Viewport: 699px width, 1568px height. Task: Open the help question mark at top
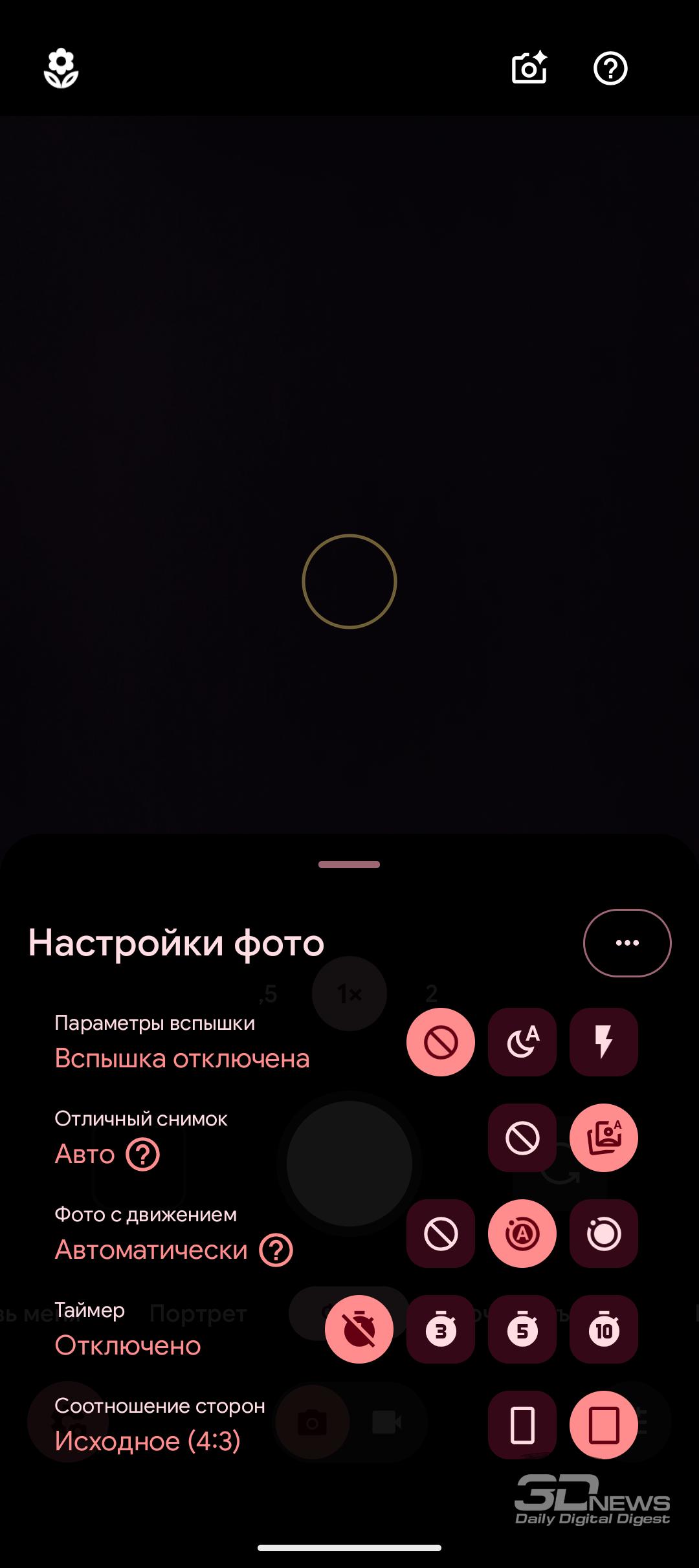point(610,68)
